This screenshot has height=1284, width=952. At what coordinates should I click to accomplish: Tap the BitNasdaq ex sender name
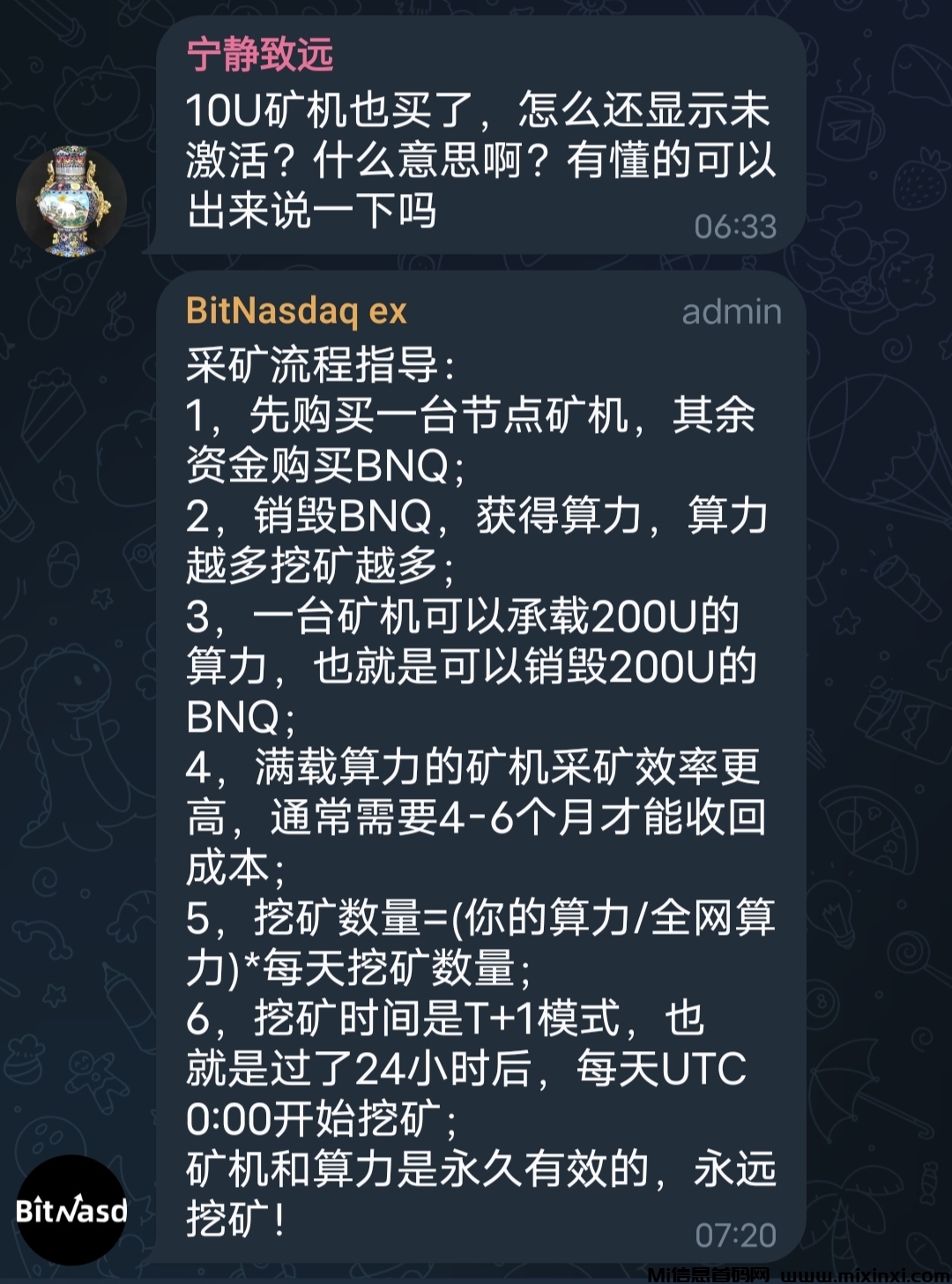(296, 310)
